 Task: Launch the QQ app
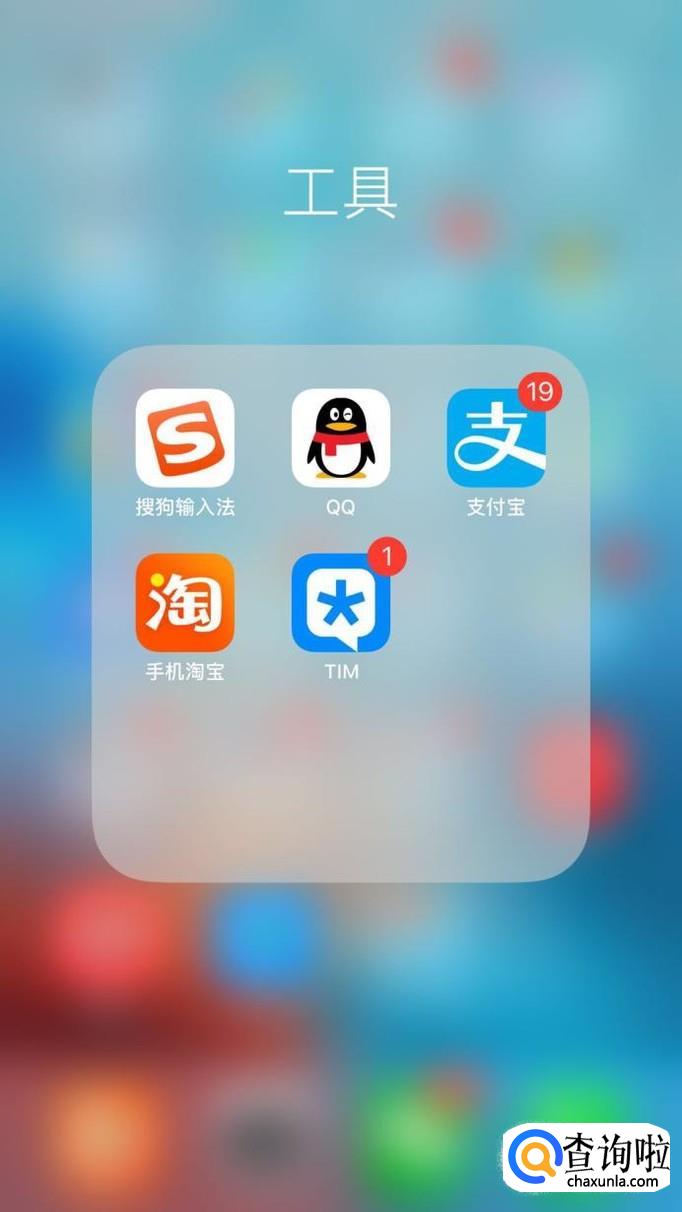tap(341, 438)
